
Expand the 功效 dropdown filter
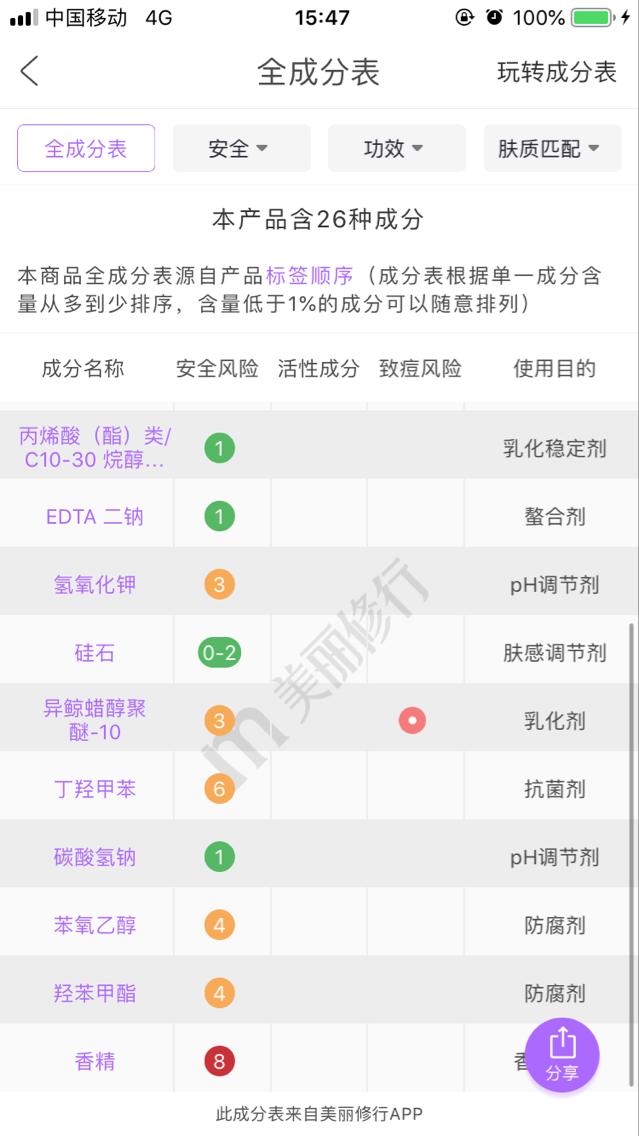point(395,148)
